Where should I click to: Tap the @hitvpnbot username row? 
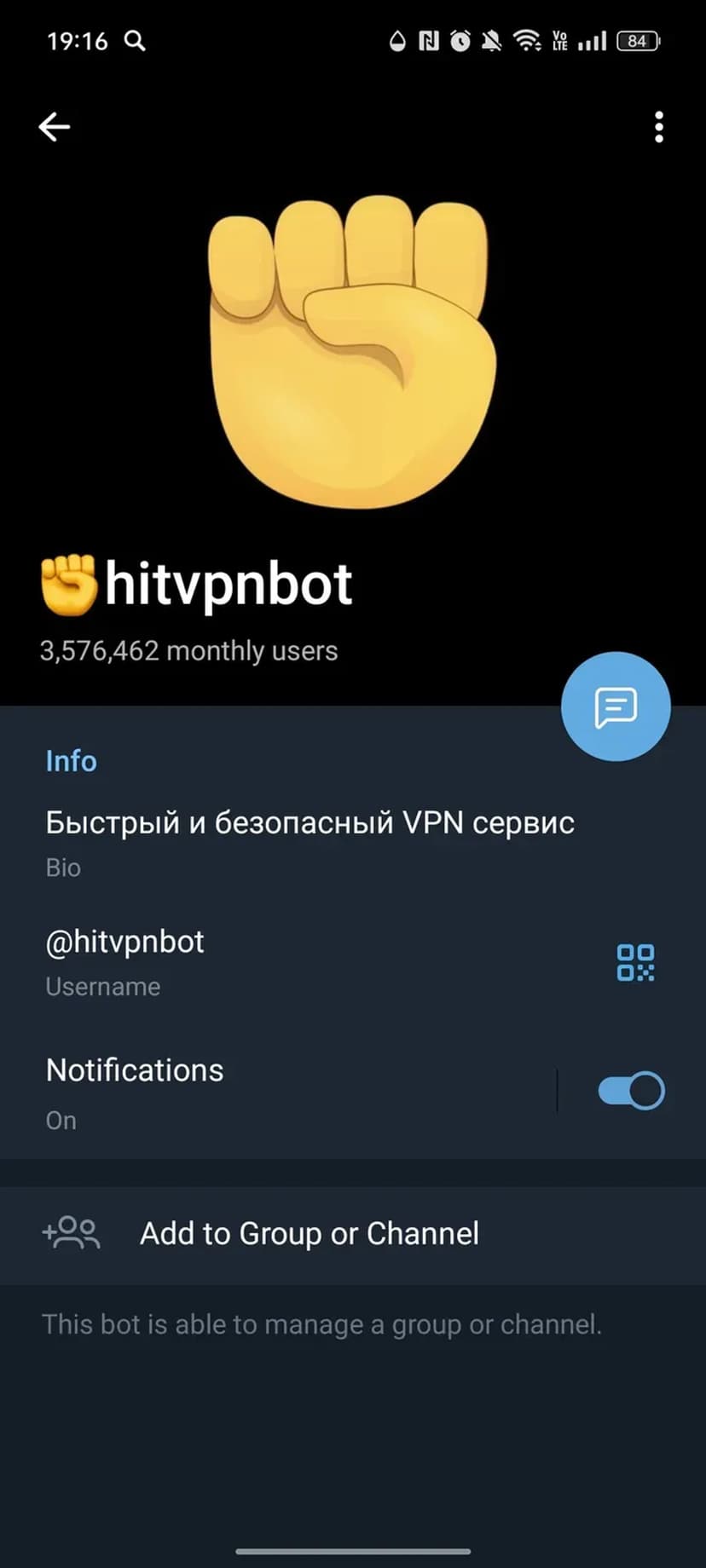[x=125, y=961]
